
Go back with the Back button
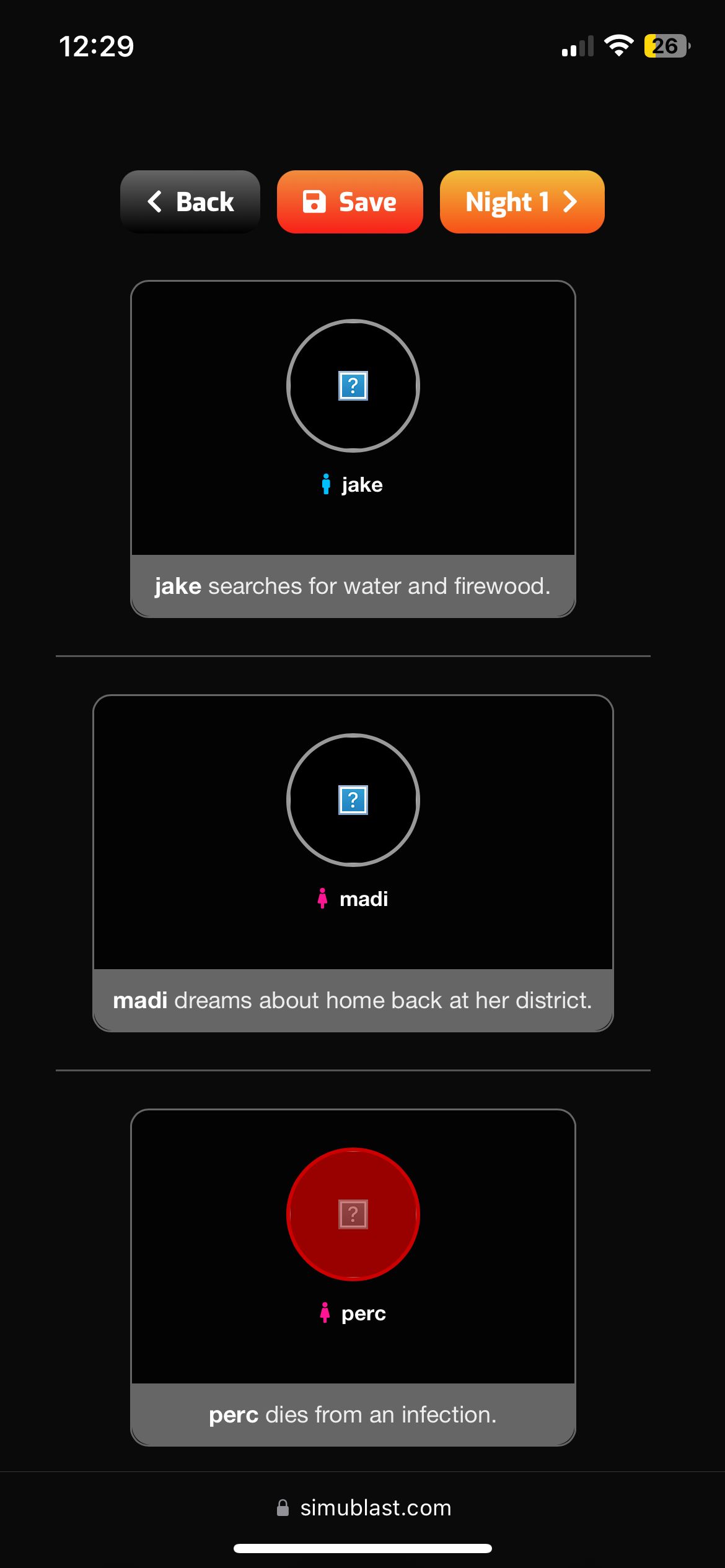tap(190, 202)
